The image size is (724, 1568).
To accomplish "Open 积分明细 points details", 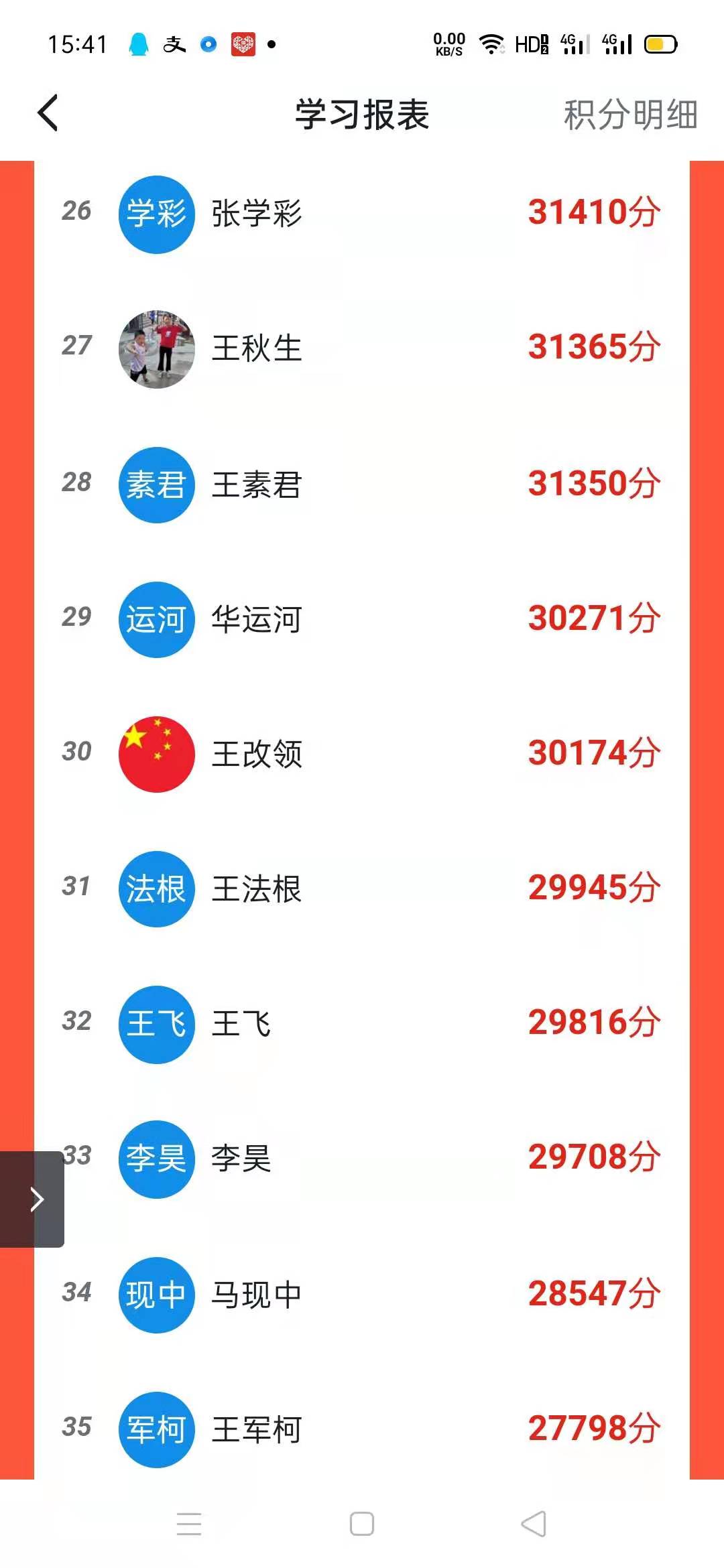I will [x=629, y=115].
